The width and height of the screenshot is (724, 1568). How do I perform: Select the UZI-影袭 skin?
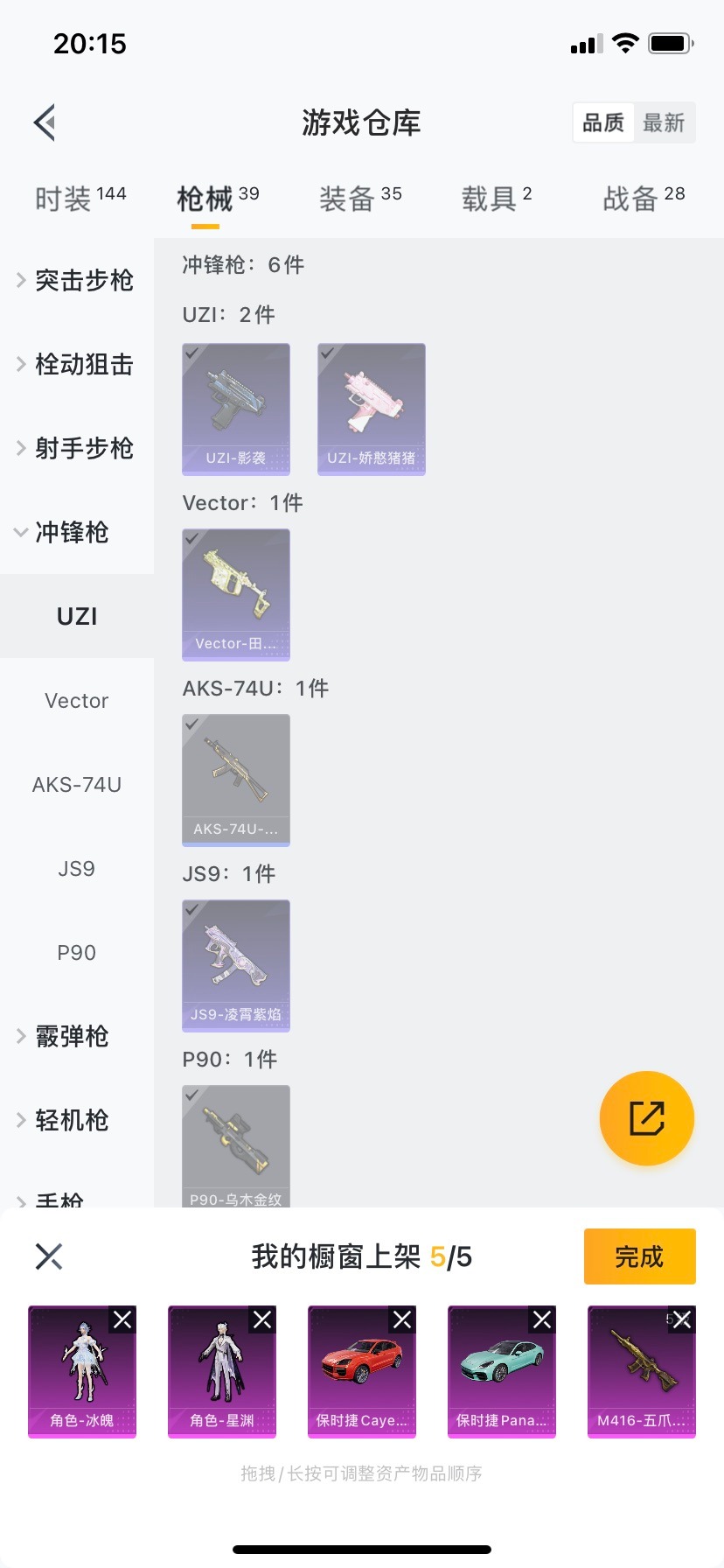(x=236, y=409)
